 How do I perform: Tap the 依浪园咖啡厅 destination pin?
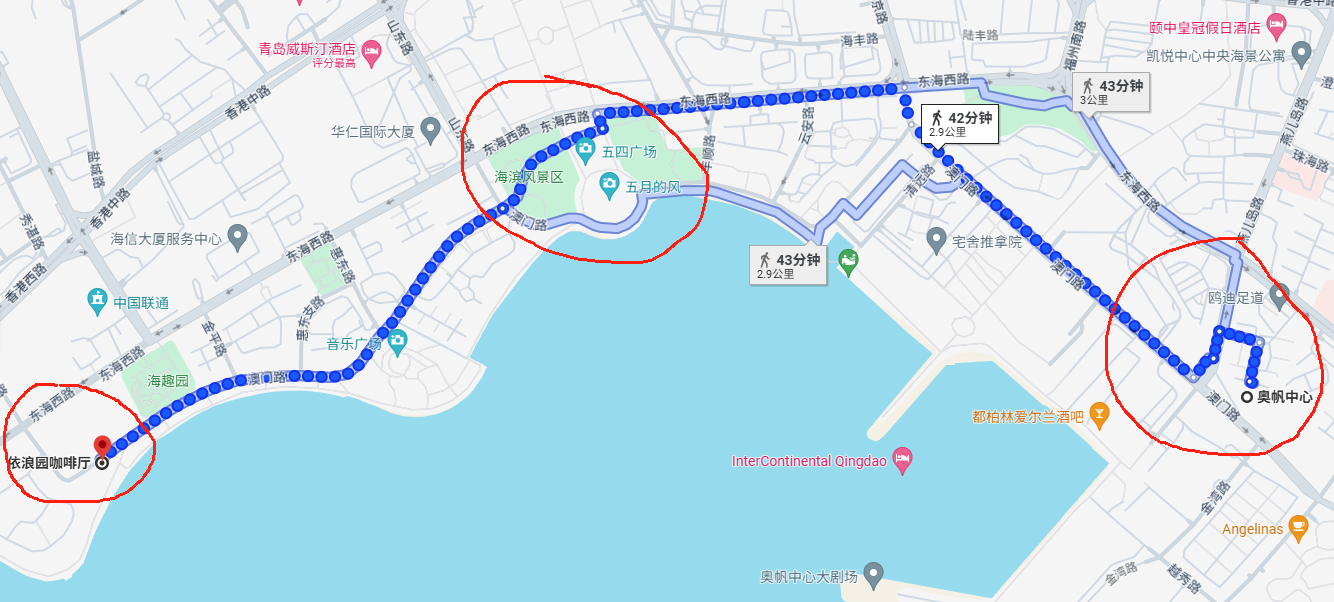click(x=101, y=448)
